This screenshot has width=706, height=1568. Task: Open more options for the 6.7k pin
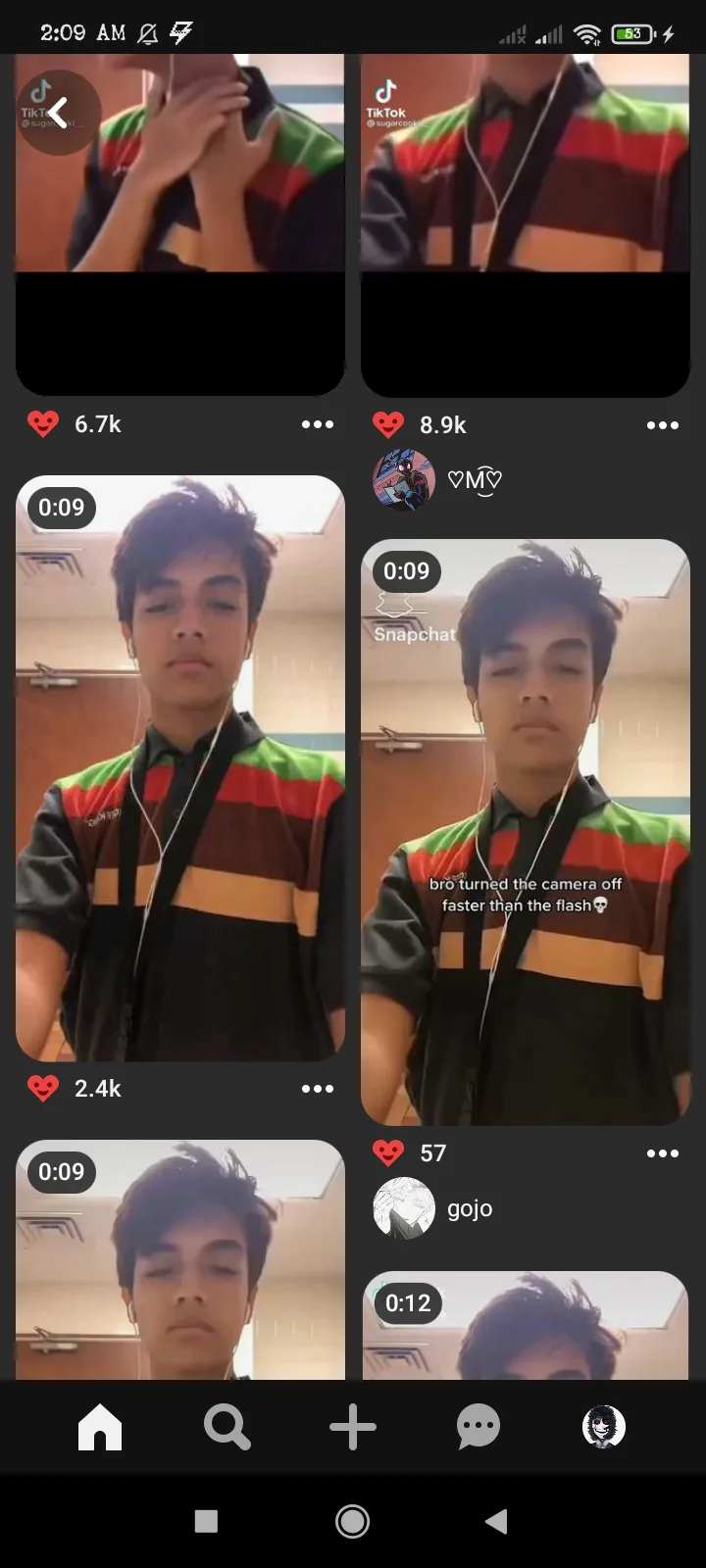click(318, 424)
